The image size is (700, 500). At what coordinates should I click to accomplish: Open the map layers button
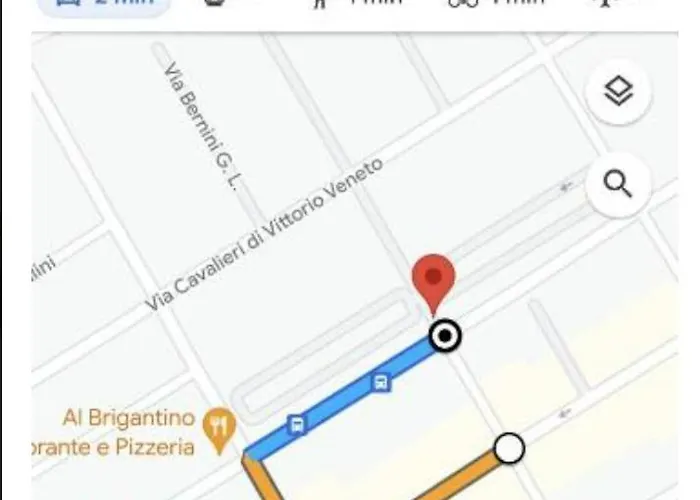coord(619,92)
